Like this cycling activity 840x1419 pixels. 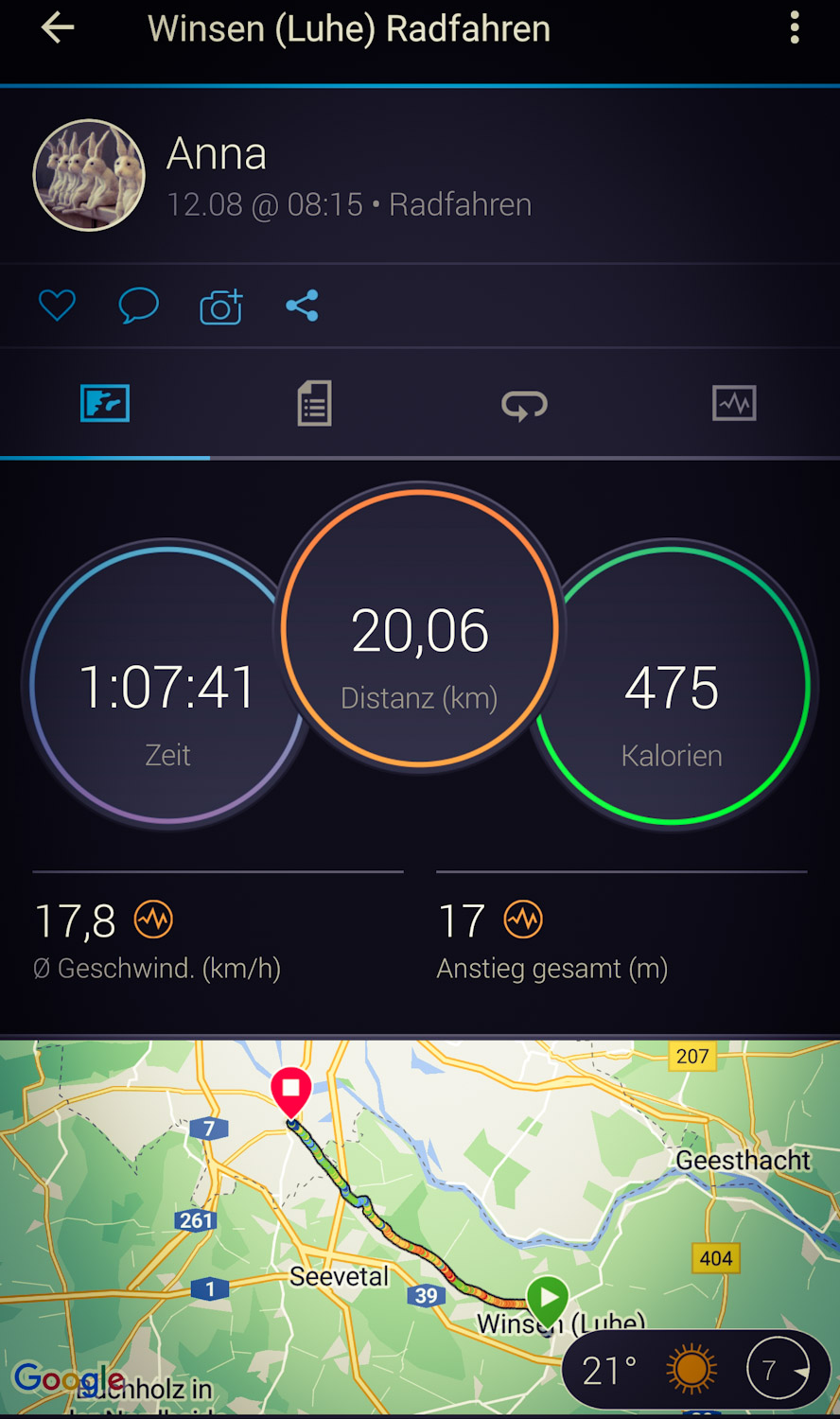pos(57,306)
